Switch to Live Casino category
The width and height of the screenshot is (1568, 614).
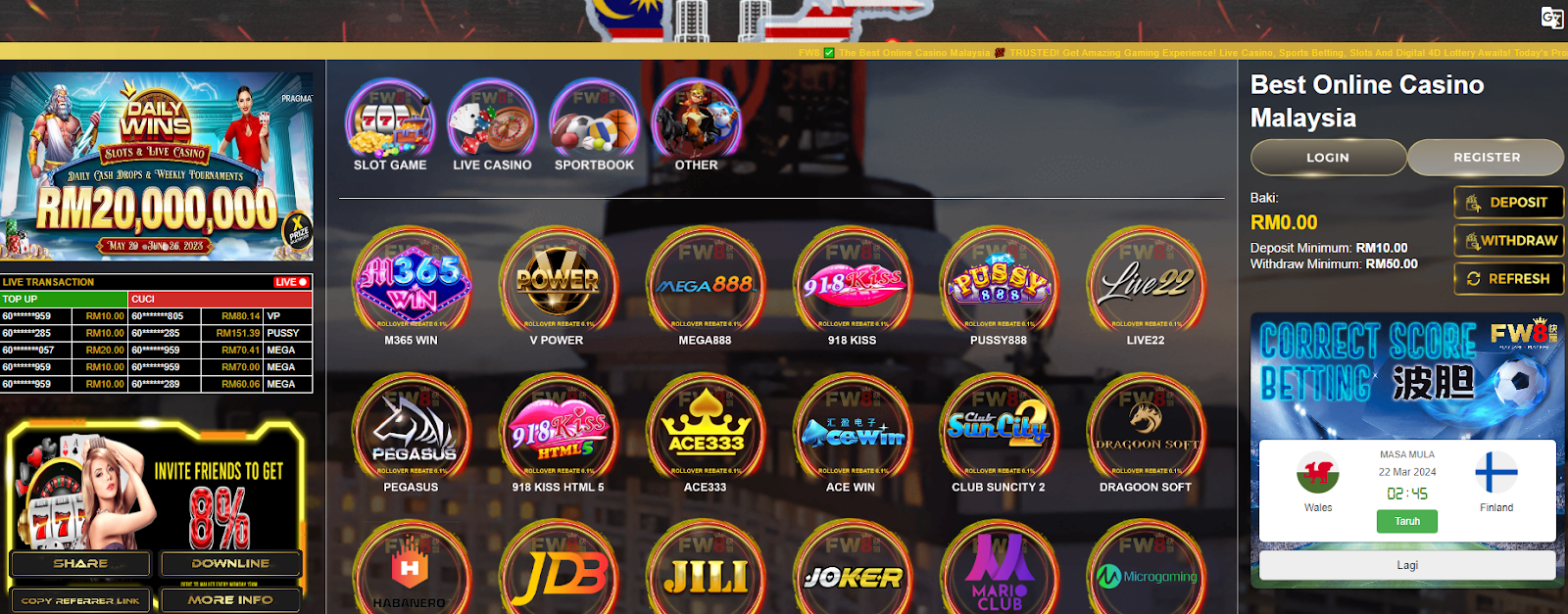[492, 125]
